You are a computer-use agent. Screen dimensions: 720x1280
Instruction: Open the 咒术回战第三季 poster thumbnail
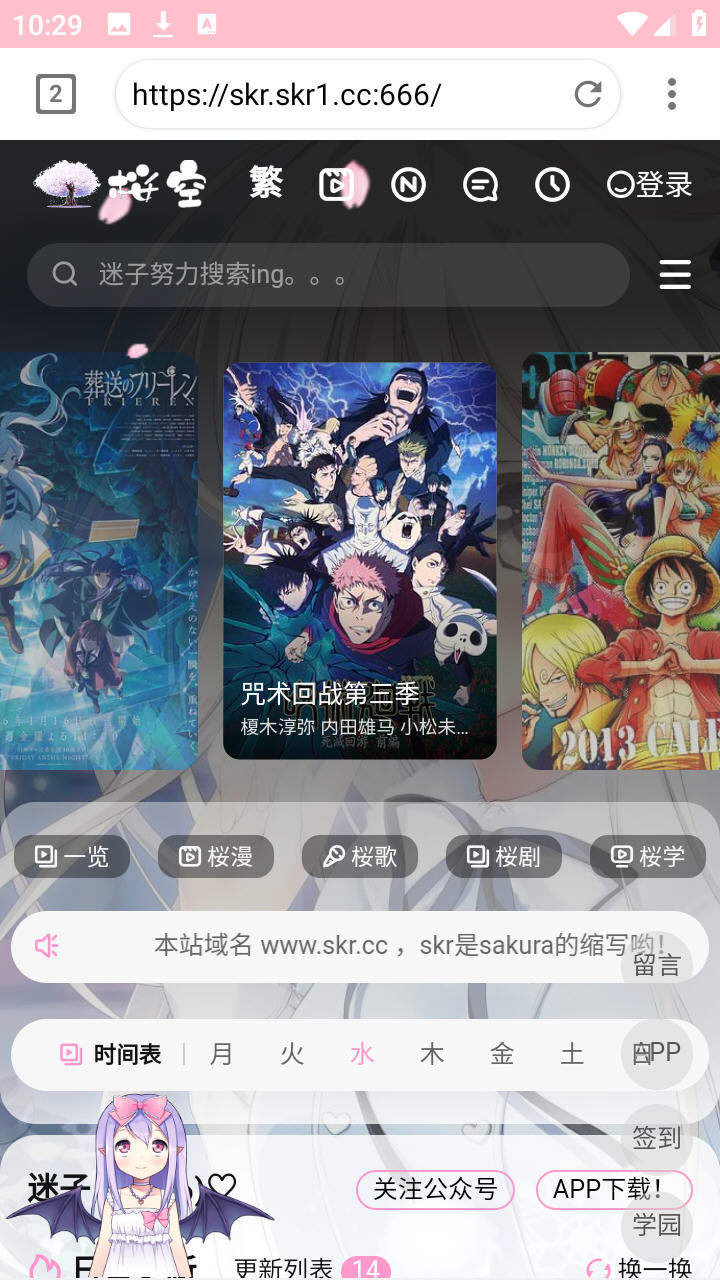[x=360, y=560]
